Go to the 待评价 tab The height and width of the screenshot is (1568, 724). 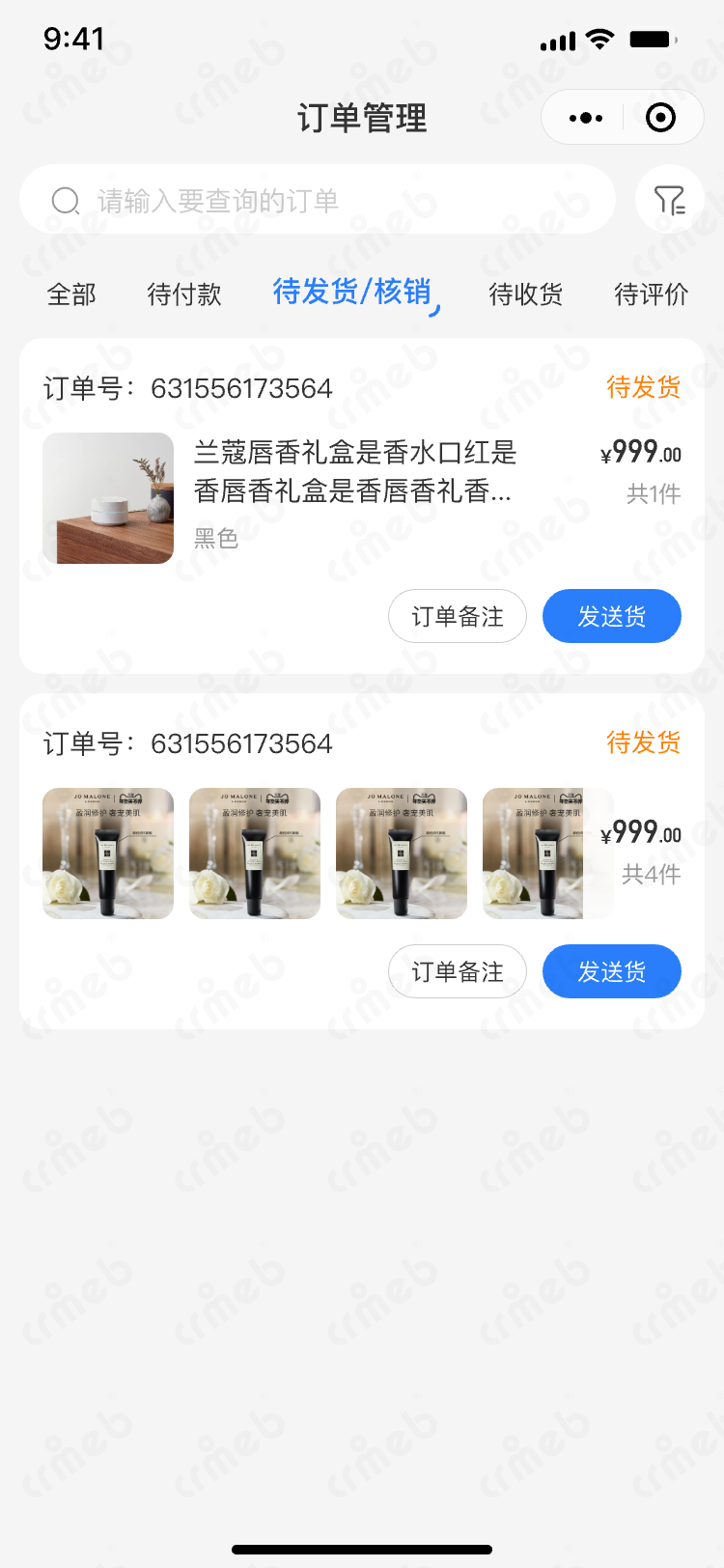point(652,294)
